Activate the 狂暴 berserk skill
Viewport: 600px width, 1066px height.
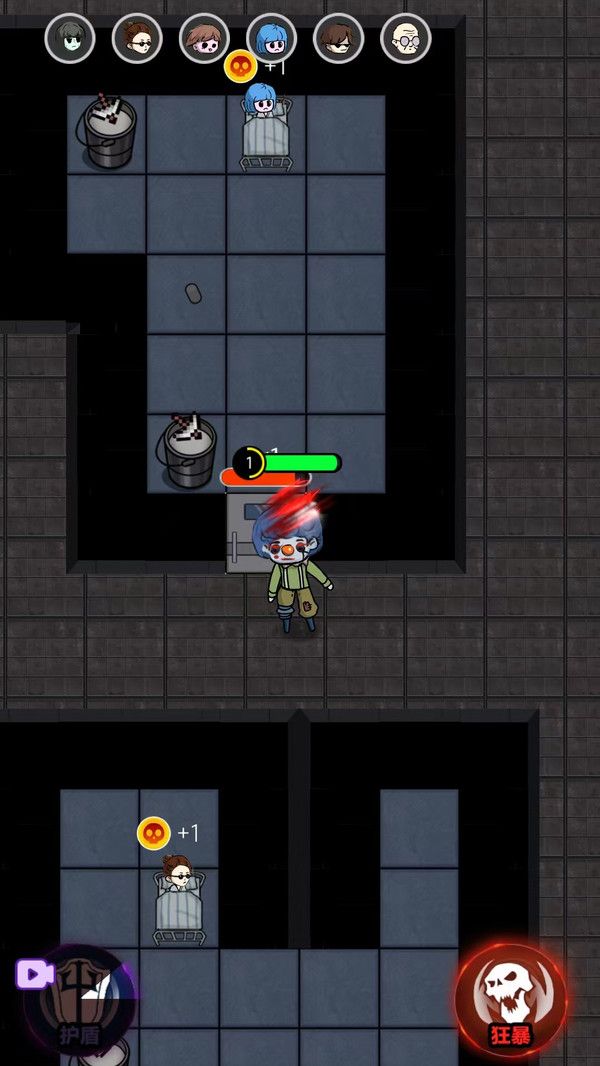(x=510, y=998)
